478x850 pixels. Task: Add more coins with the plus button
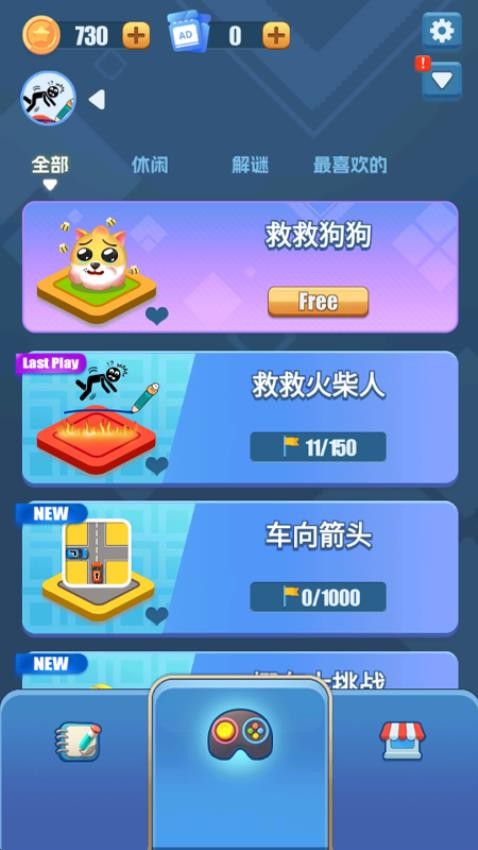(x=136, y=36)
